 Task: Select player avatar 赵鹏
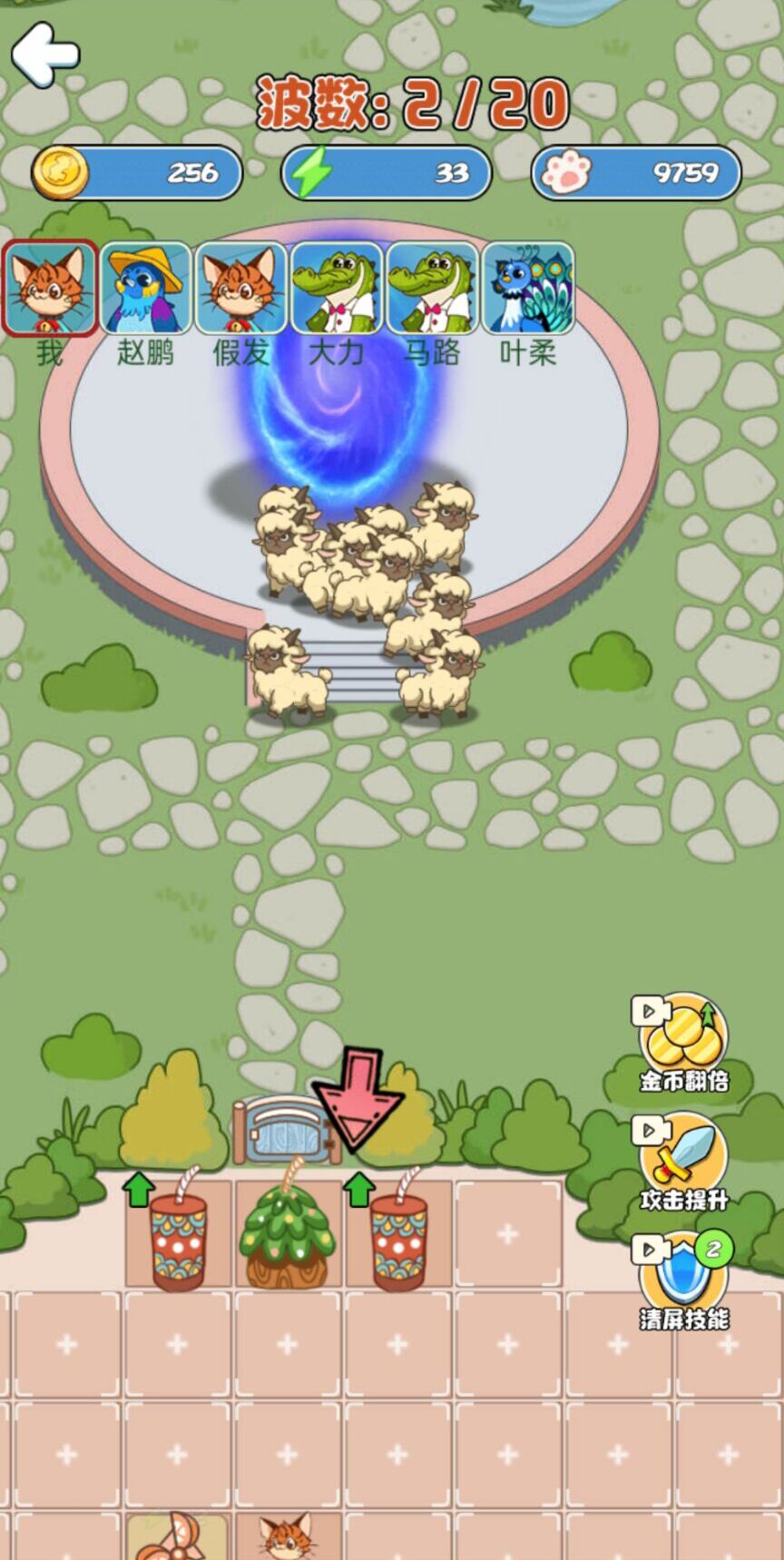click(146, 289)
